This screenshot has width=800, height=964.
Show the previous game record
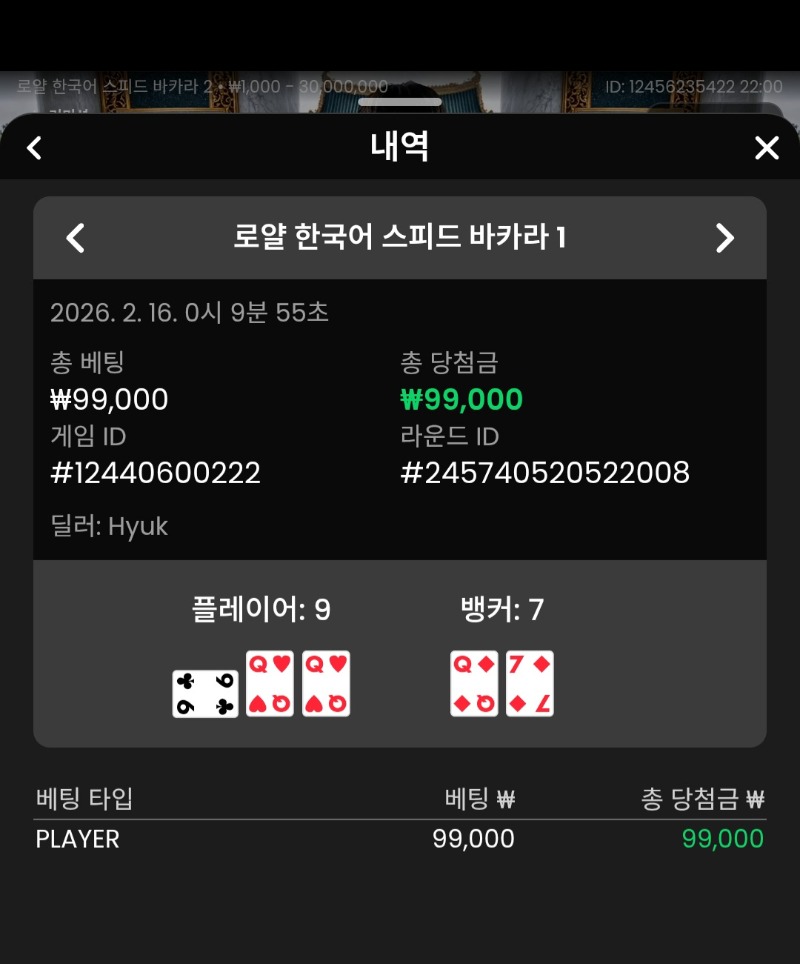pos(75,237)
